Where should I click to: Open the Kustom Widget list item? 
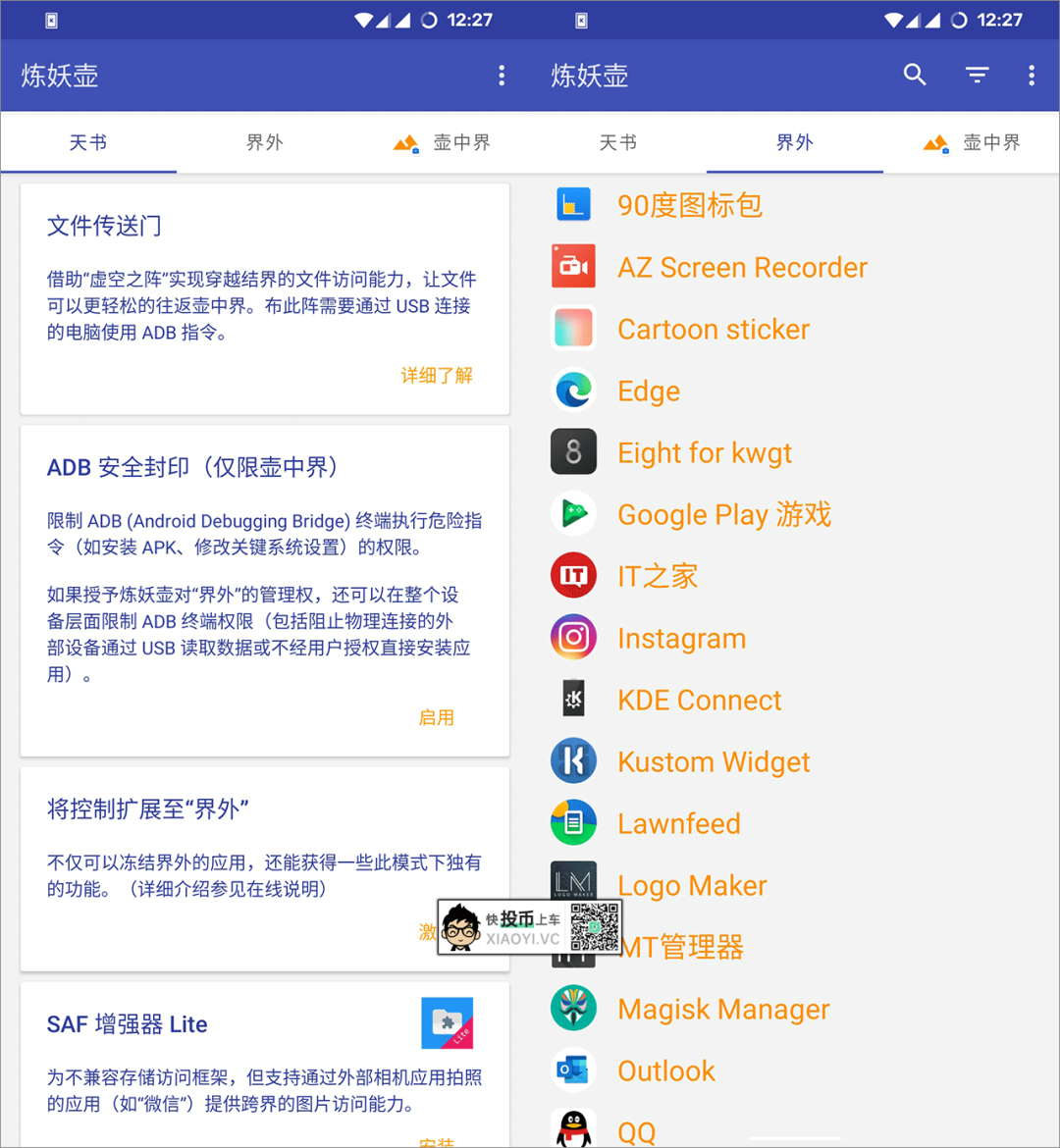click(714, 760)
